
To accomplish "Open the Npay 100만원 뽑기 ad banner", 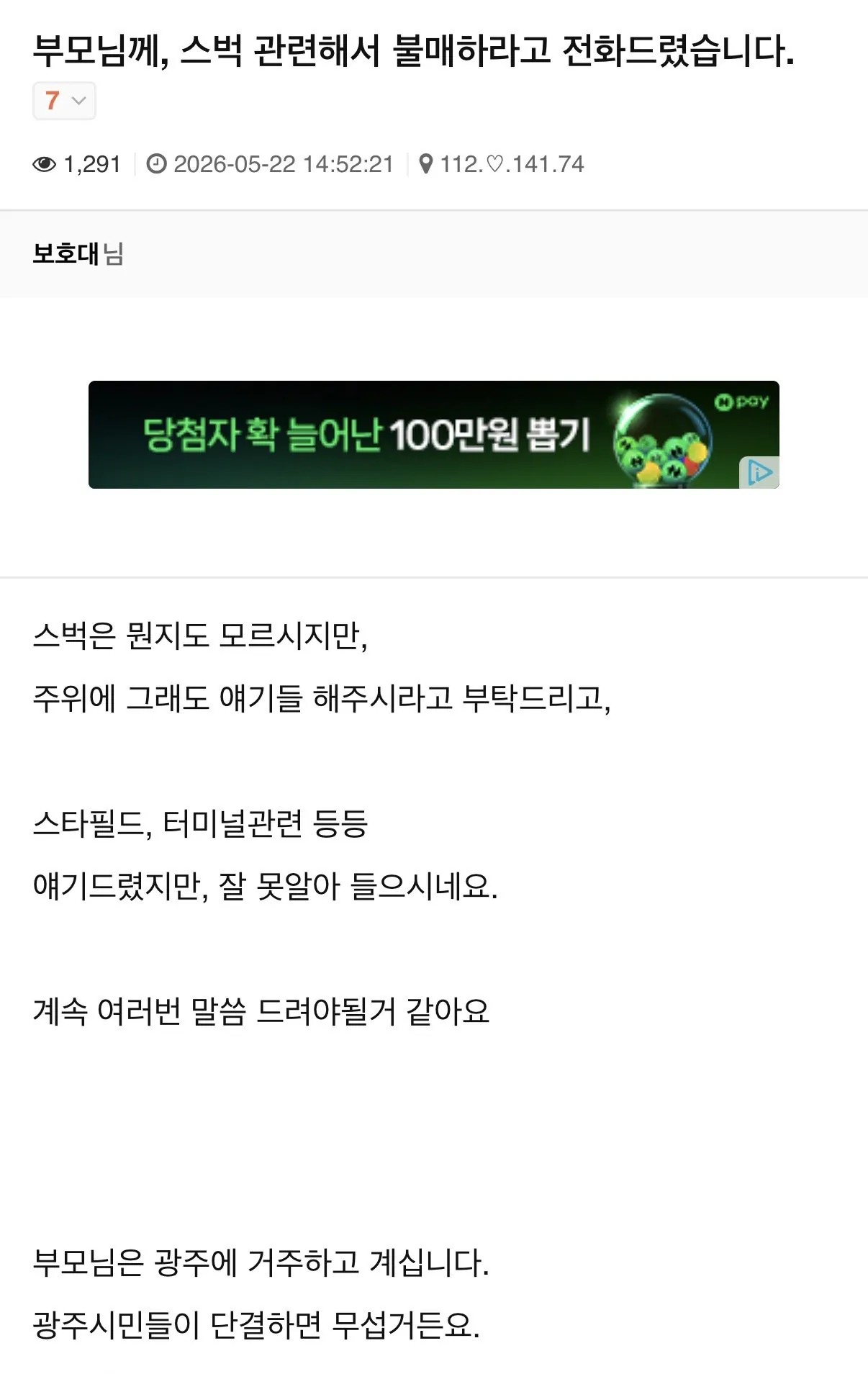I will coord(433,435).
